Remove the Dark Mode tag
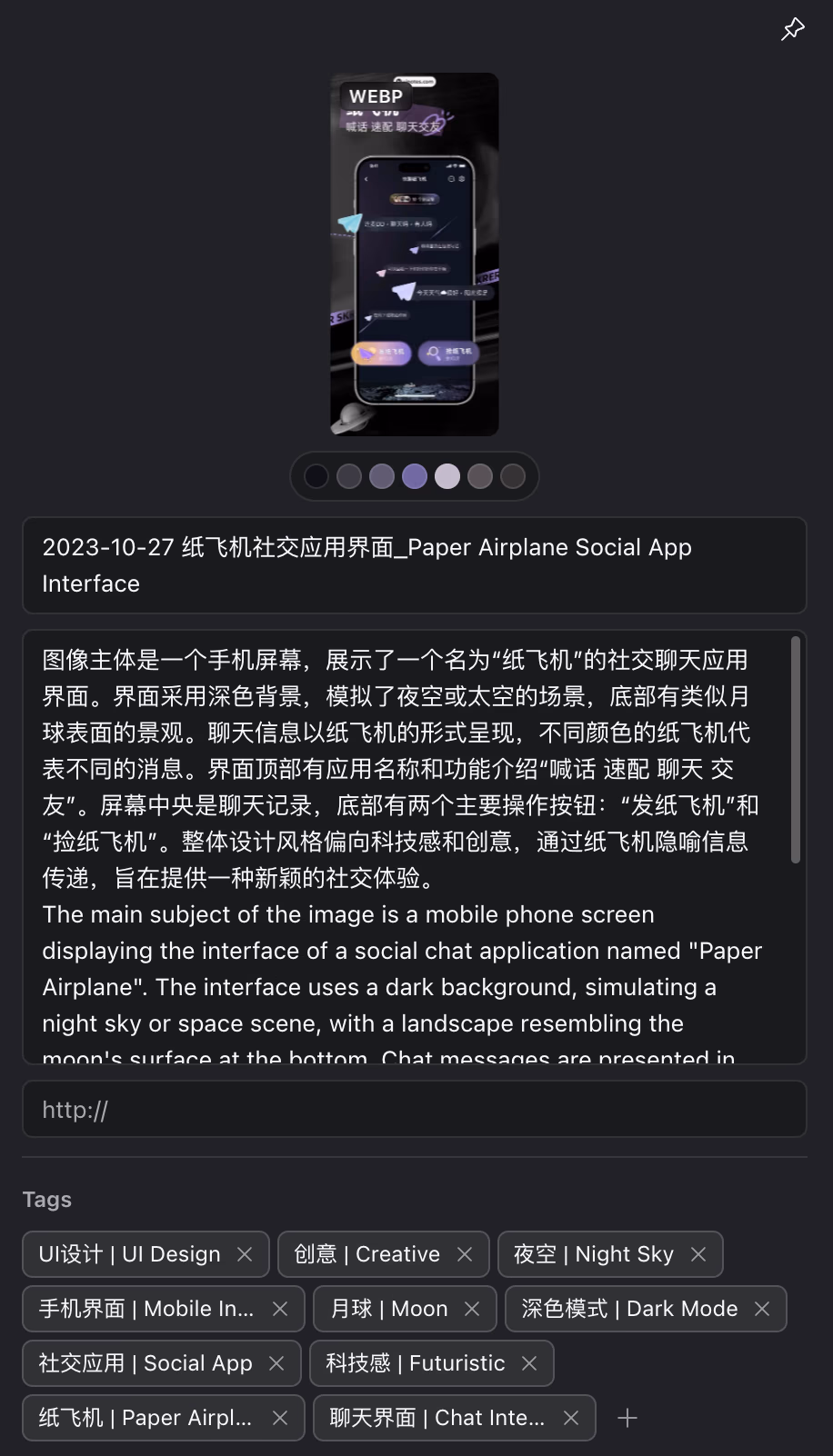The height and width of the screenshot is (1456, 833). [762, 1309]
